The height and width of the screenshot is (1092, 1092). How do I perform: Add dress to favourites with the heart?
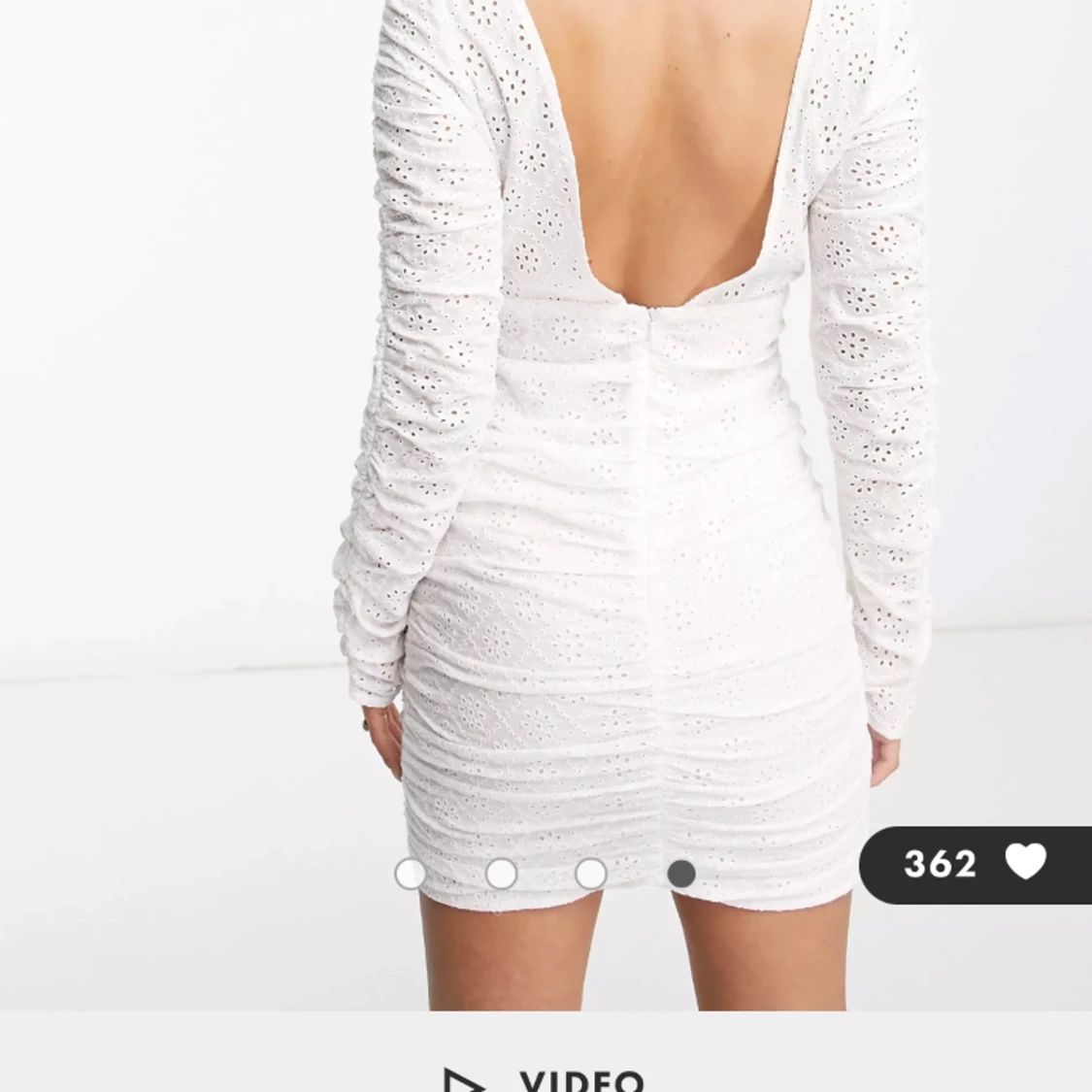coord(1025,863)
